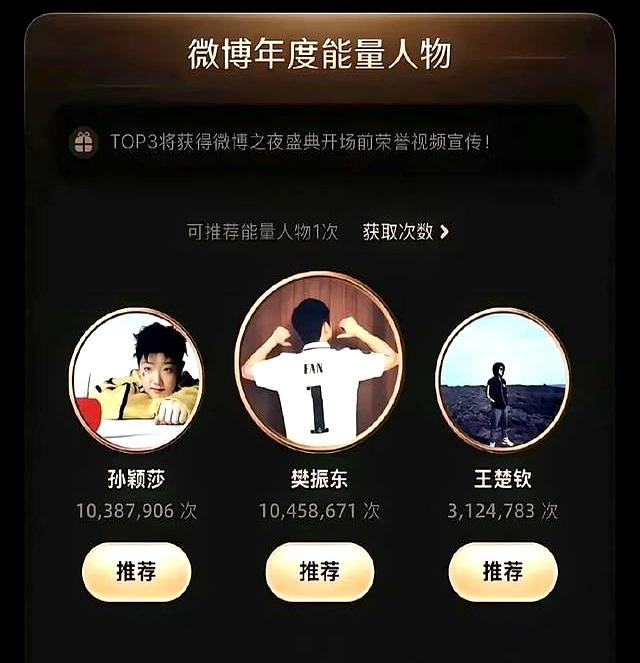Open 孙颖莎's avatar
This screenshot has width=640, height=663.
[136, 381]
